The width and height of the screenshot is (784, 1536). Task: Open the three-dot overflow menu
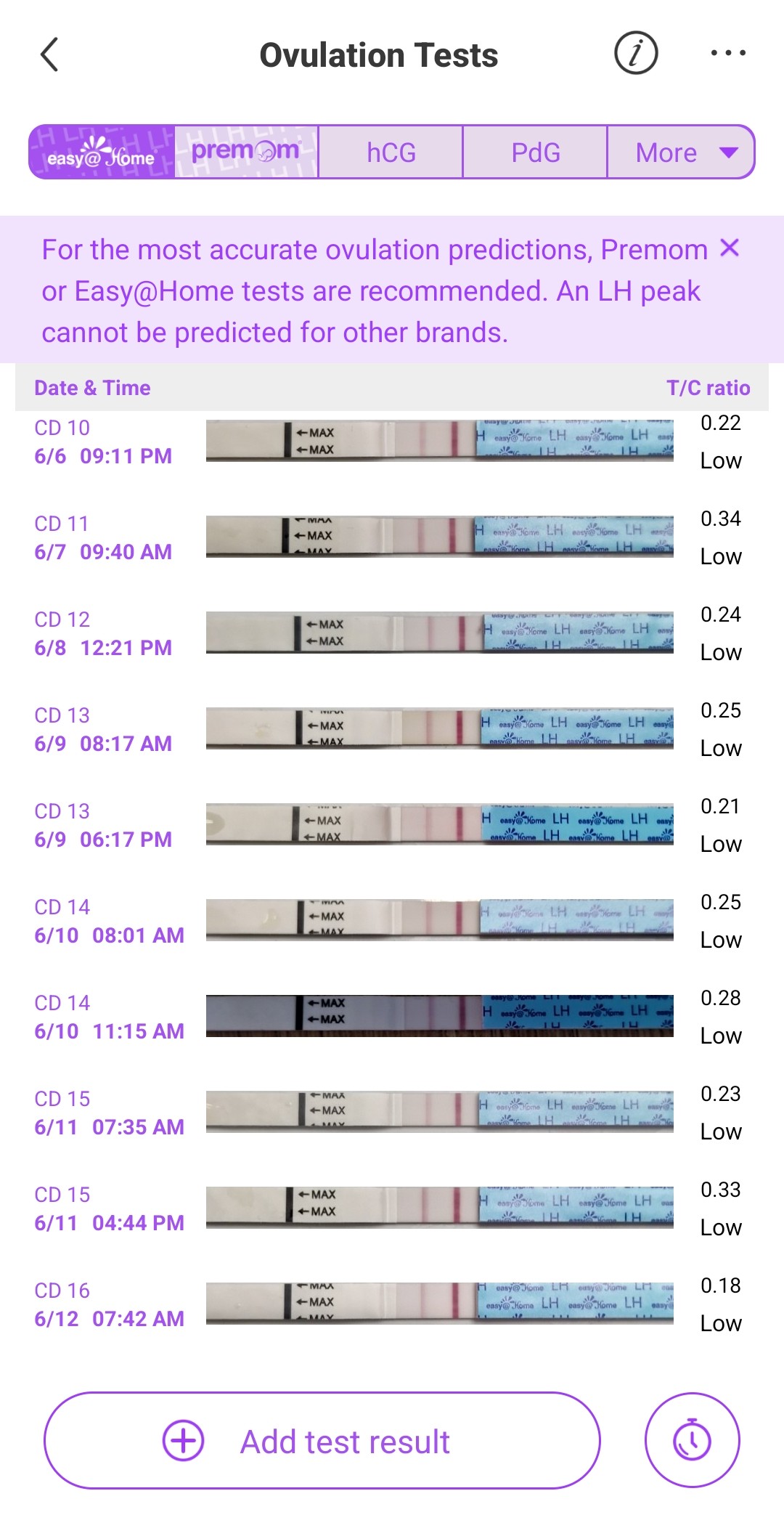pyautogui.click(x=728, y=53)
